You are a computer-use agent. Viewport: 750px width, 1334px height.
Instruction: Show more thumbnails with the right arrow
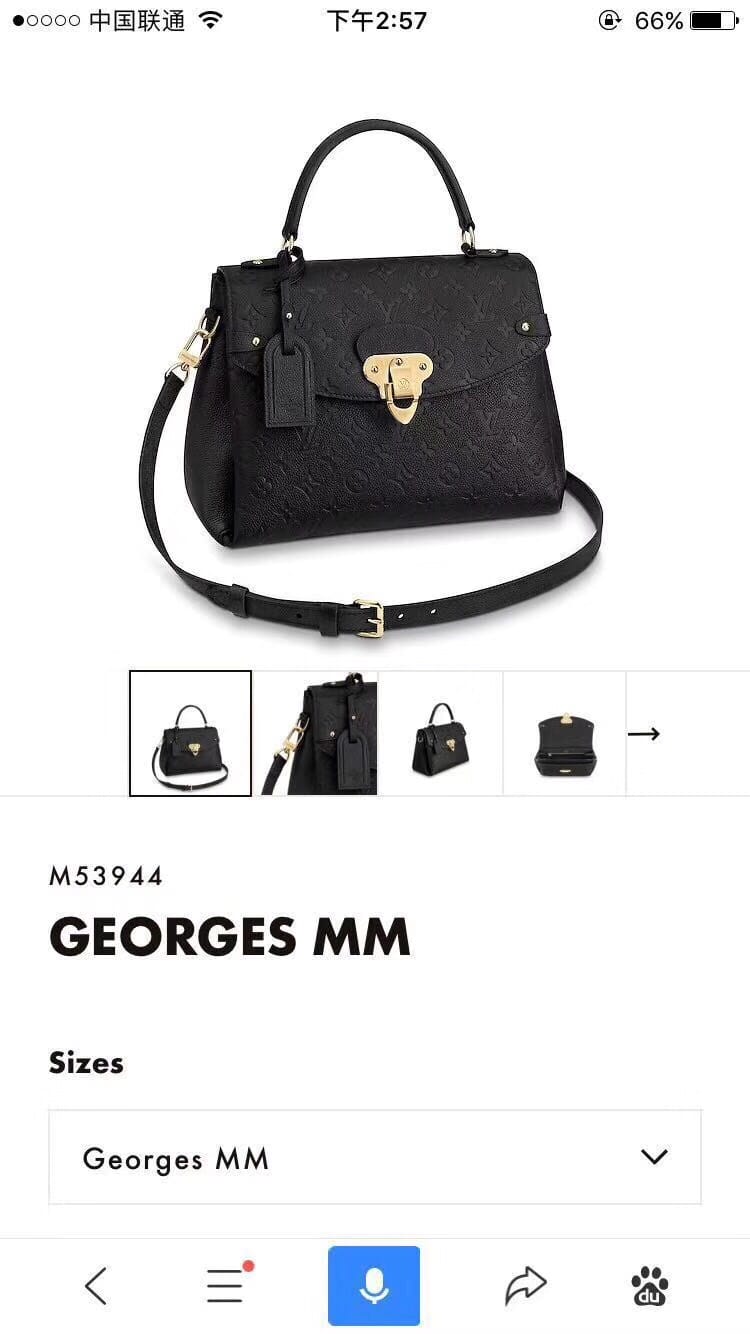click(x=644, y=733)
